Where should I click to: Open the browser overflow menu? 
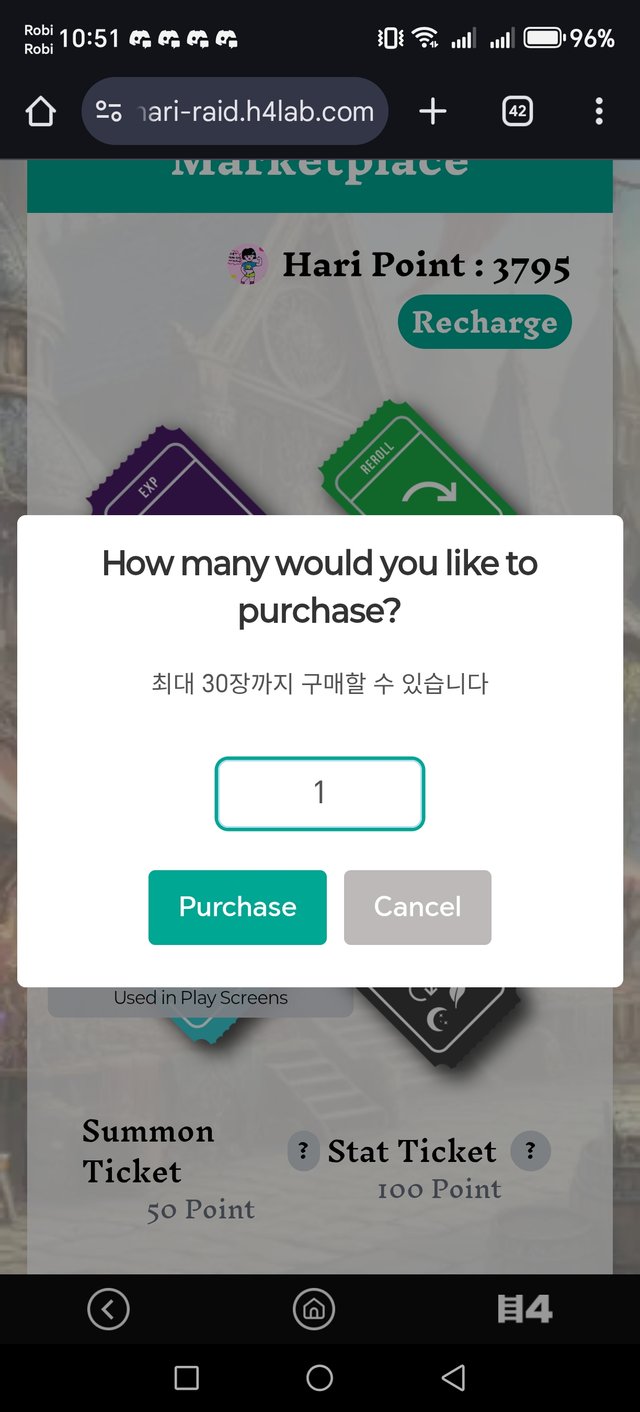(x=598, y=112)
